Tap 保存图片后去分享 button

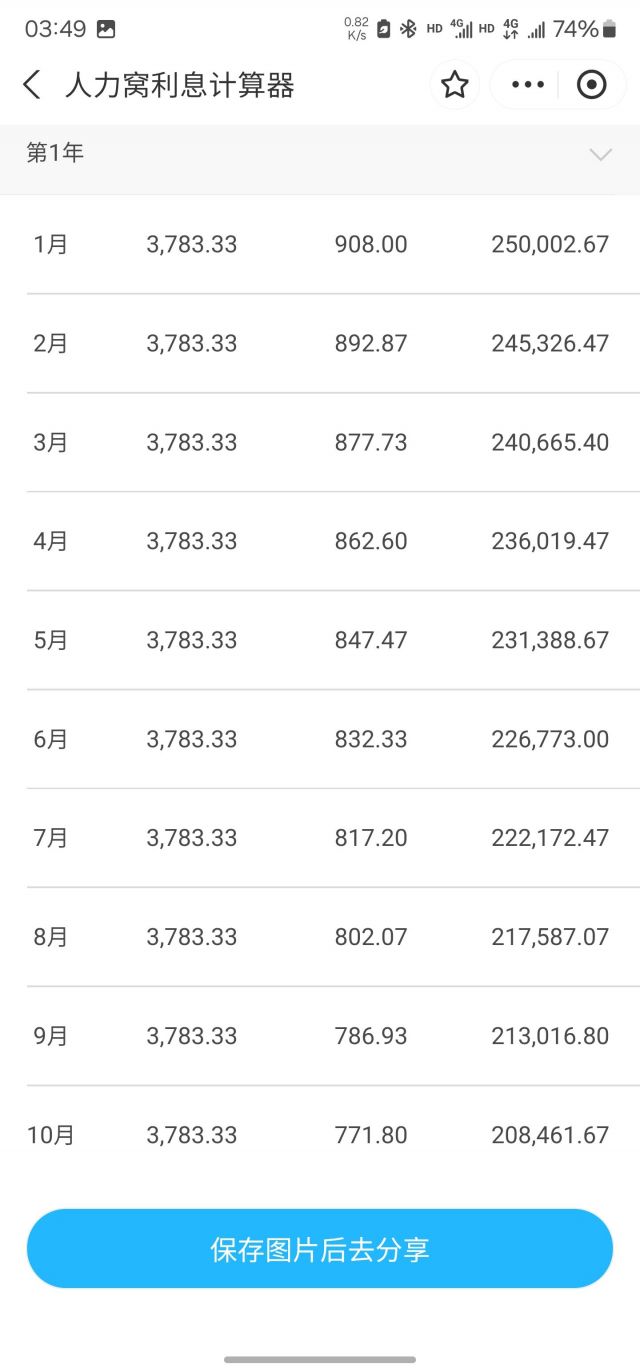320,1249
